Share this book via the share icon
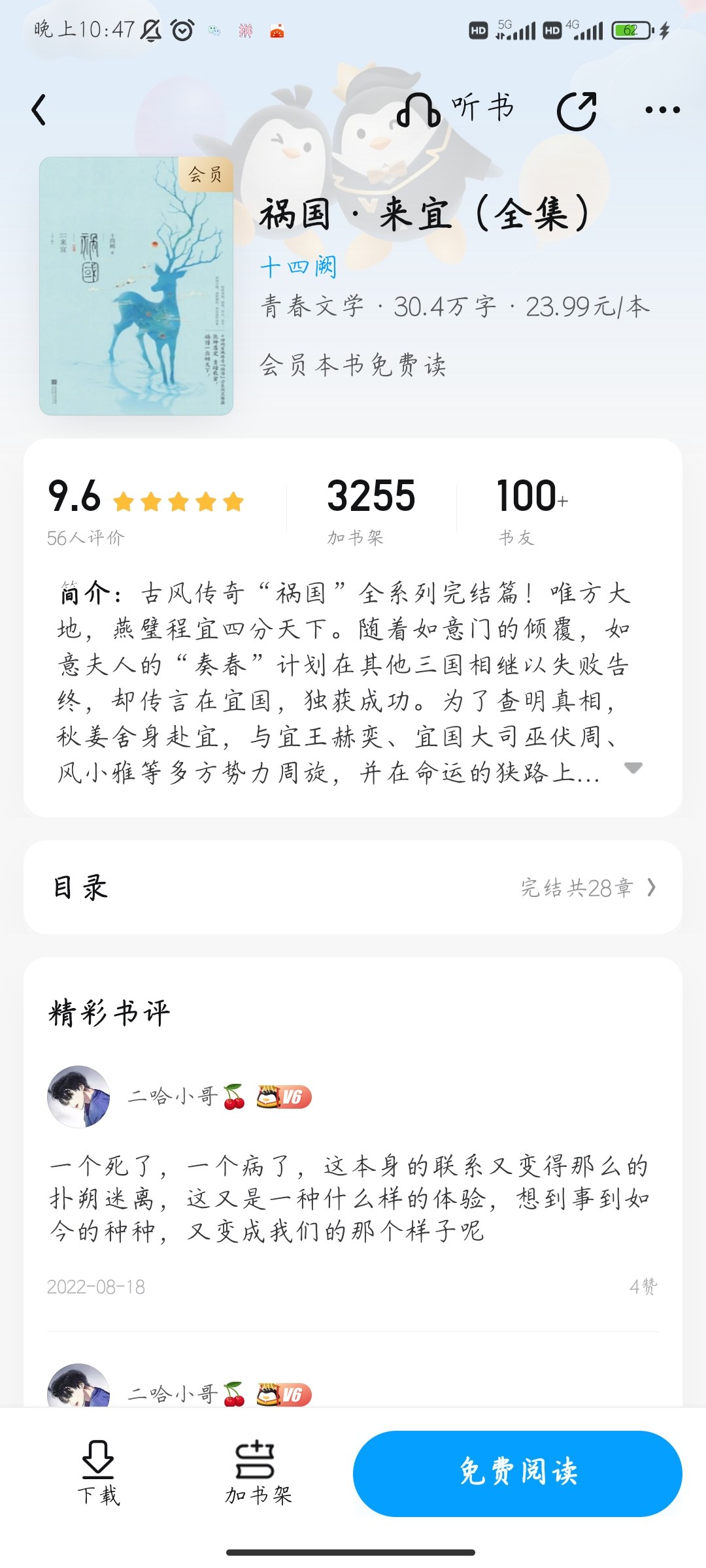 577,110
